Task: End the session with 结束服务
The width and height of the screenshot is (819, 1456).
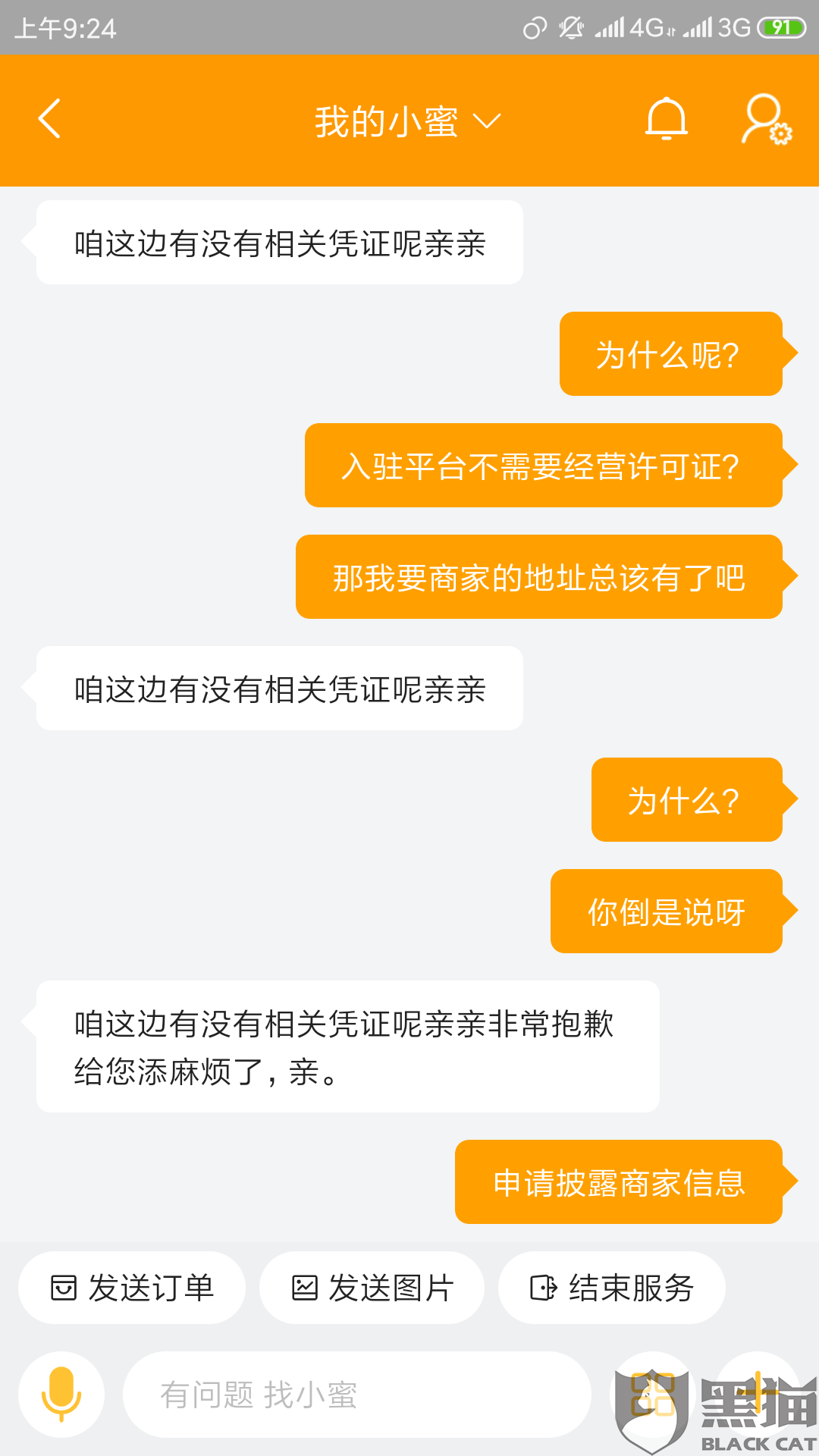Action: tap(611, 1288)
